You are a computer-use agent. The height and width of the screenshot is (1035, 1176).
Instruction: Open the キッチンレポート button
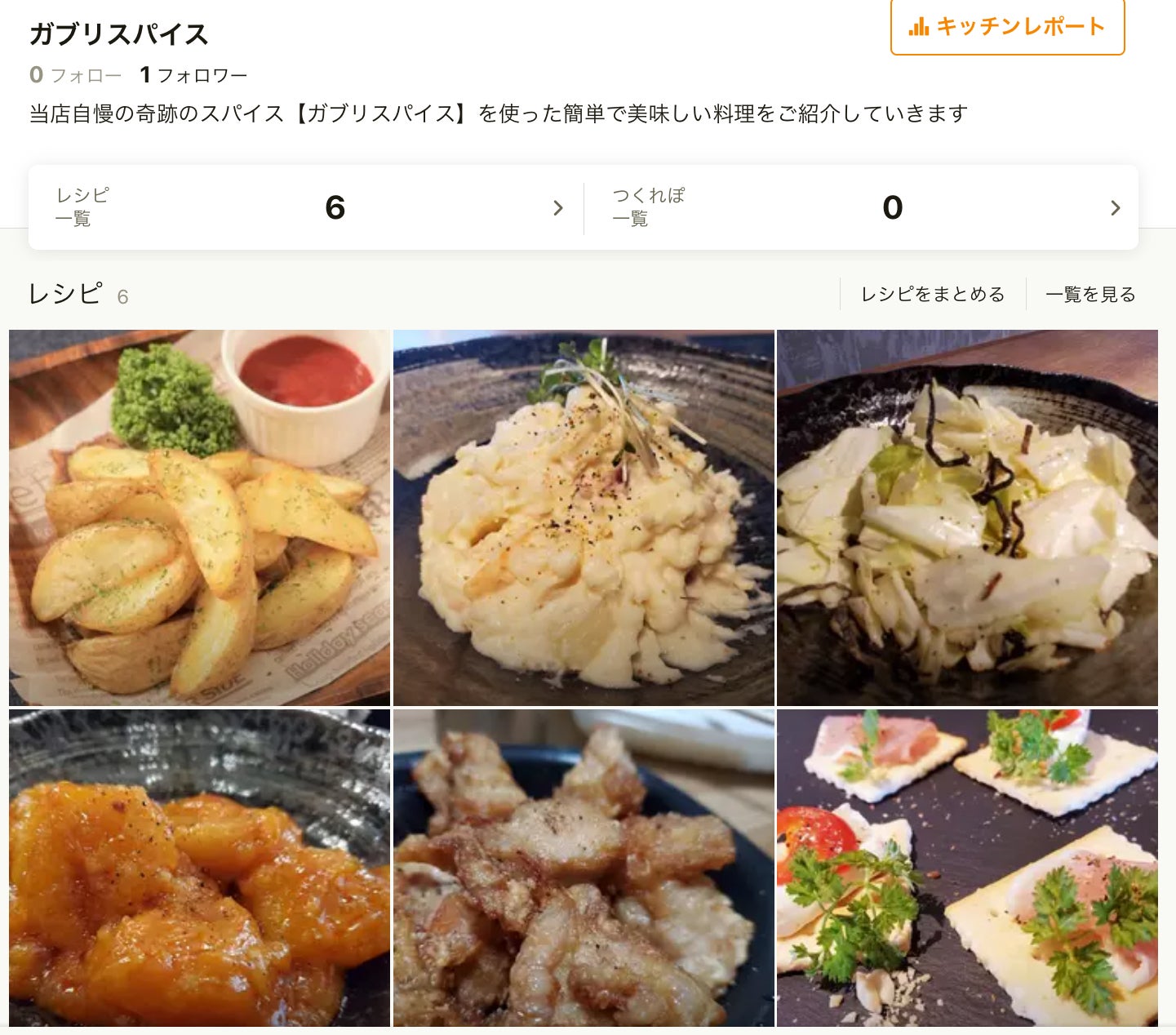pyautogui.click(x=1007, y=27)
